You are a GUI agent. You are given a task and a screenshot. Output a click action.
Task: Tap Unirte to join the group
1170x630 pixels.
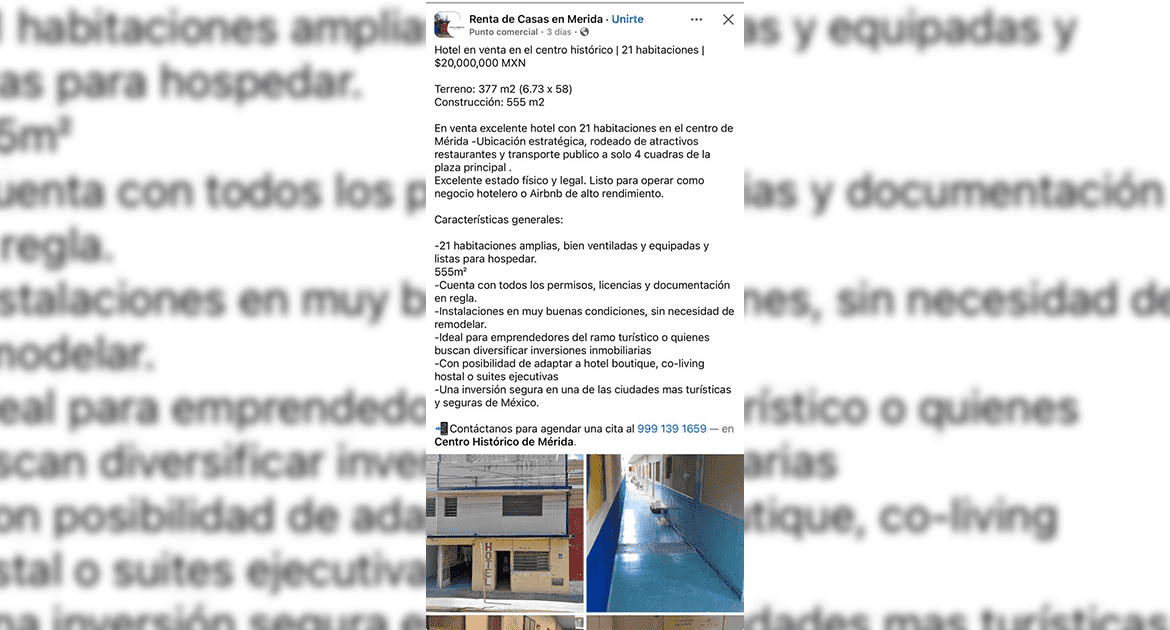627,19
